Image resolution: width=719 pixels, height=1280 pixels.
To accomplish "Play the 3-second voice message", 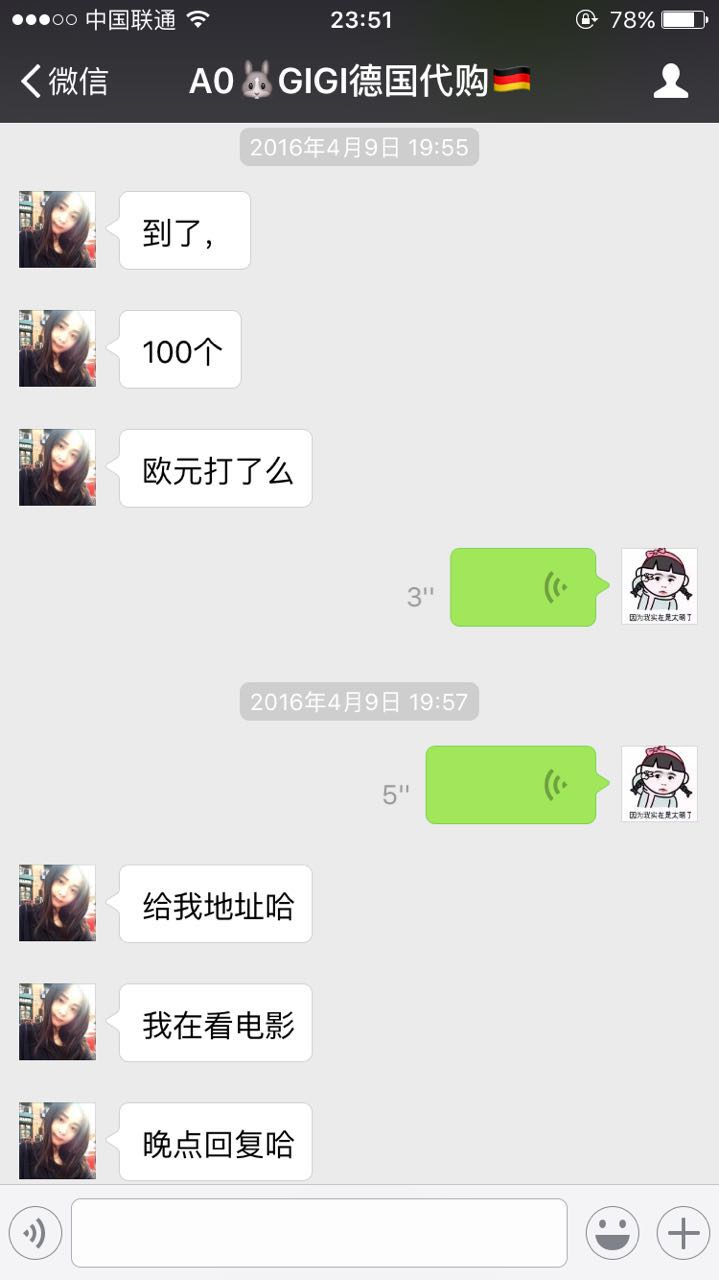I will pyautogui.click(x=523, y=587).
